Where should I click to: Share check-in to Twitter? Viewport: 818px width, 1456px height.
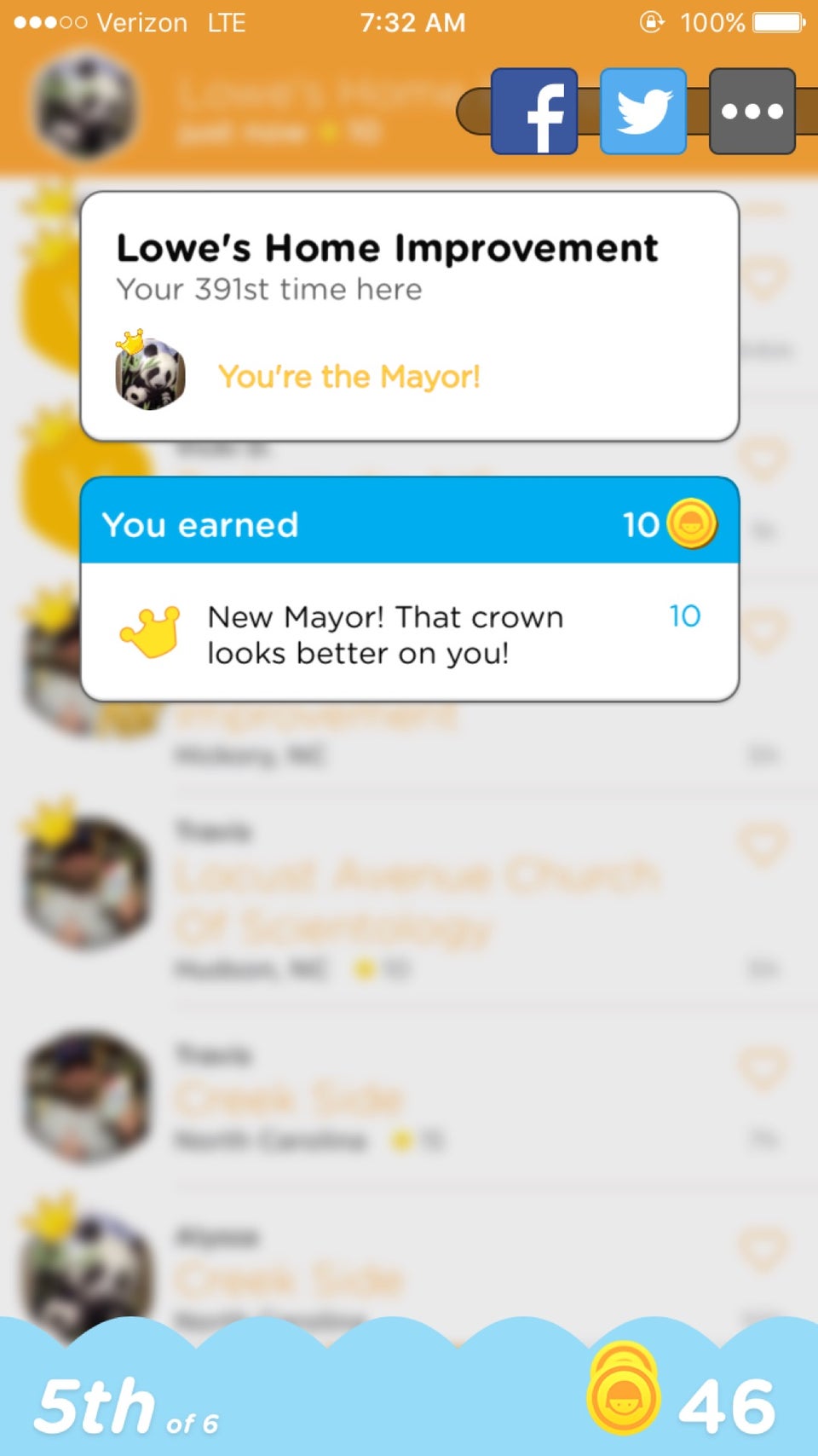(x=643, y=112)
